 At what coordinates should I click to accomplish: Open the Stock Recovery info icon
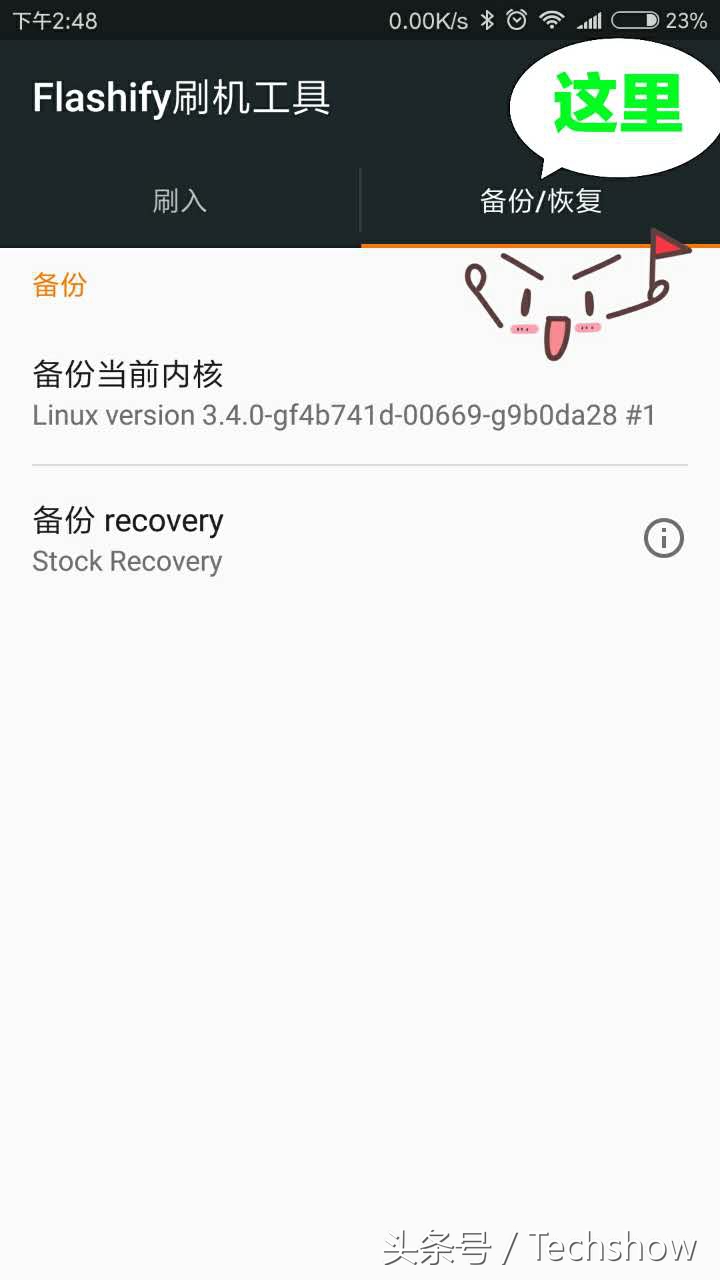663,538
